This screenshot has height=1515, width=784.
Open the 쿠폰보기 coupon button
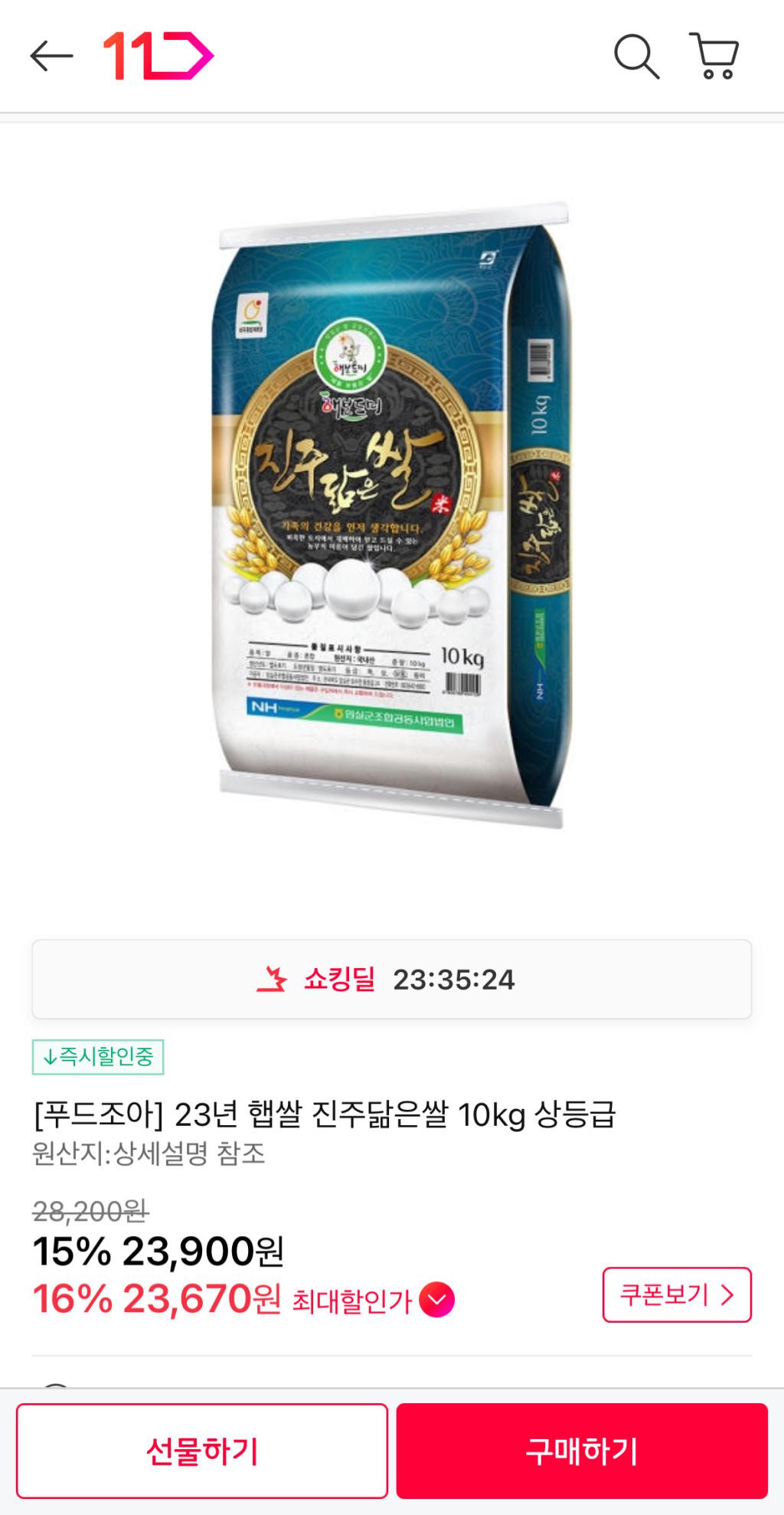click(x=677, y=1295)
